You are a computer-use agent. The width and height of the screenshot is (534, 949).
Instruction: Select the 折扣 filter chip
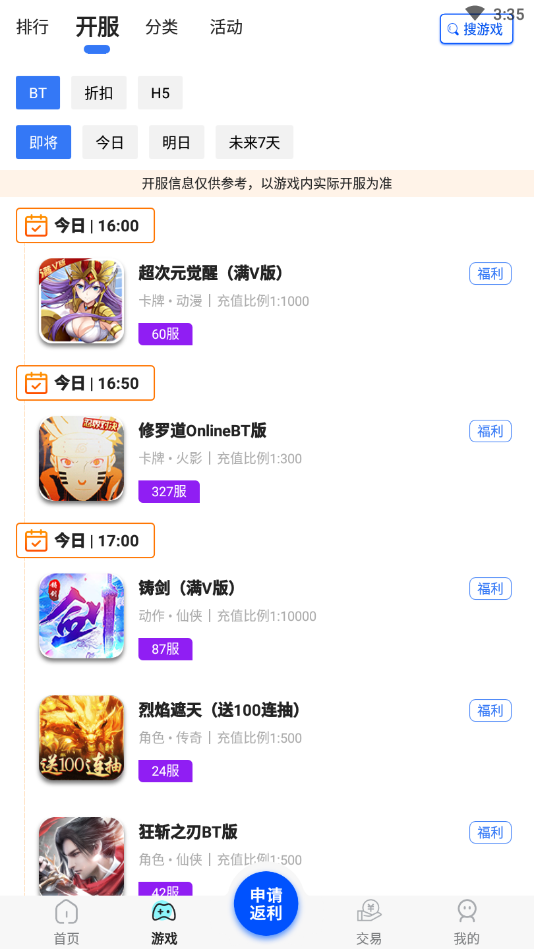99,93
